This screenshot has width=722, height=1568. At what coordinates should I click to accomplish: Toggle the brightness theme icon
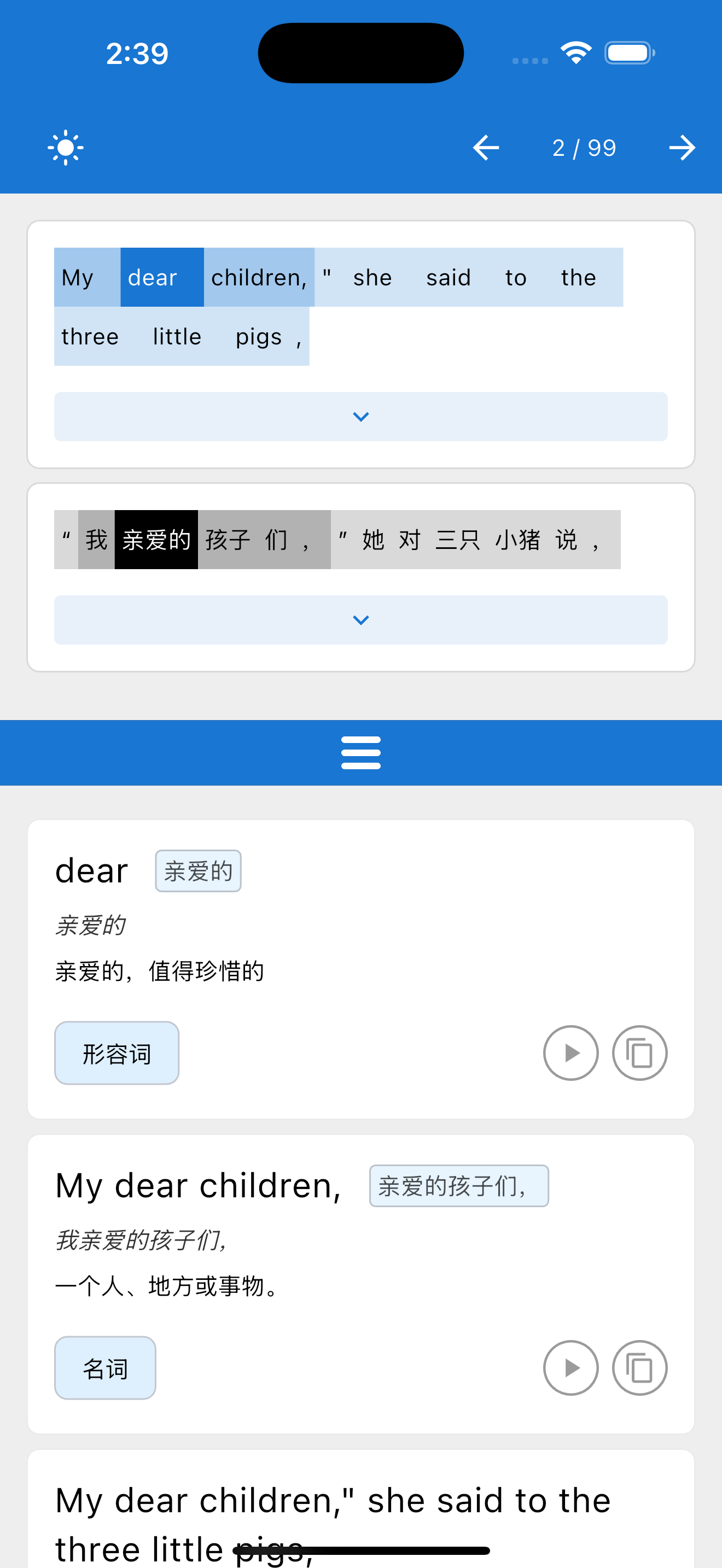66,148
